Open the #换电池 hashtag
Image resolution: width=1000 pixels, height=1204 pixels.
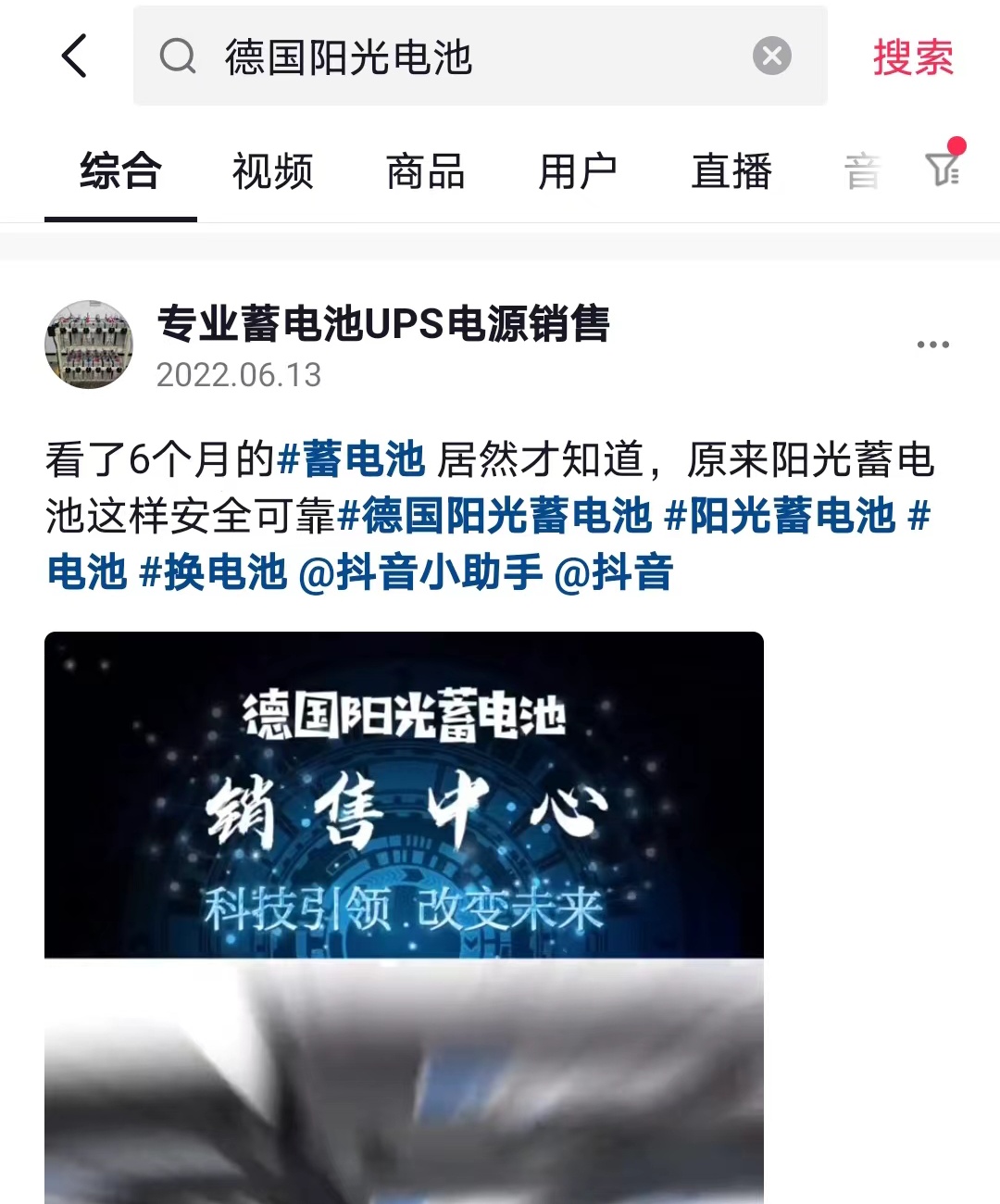(213, 572)
